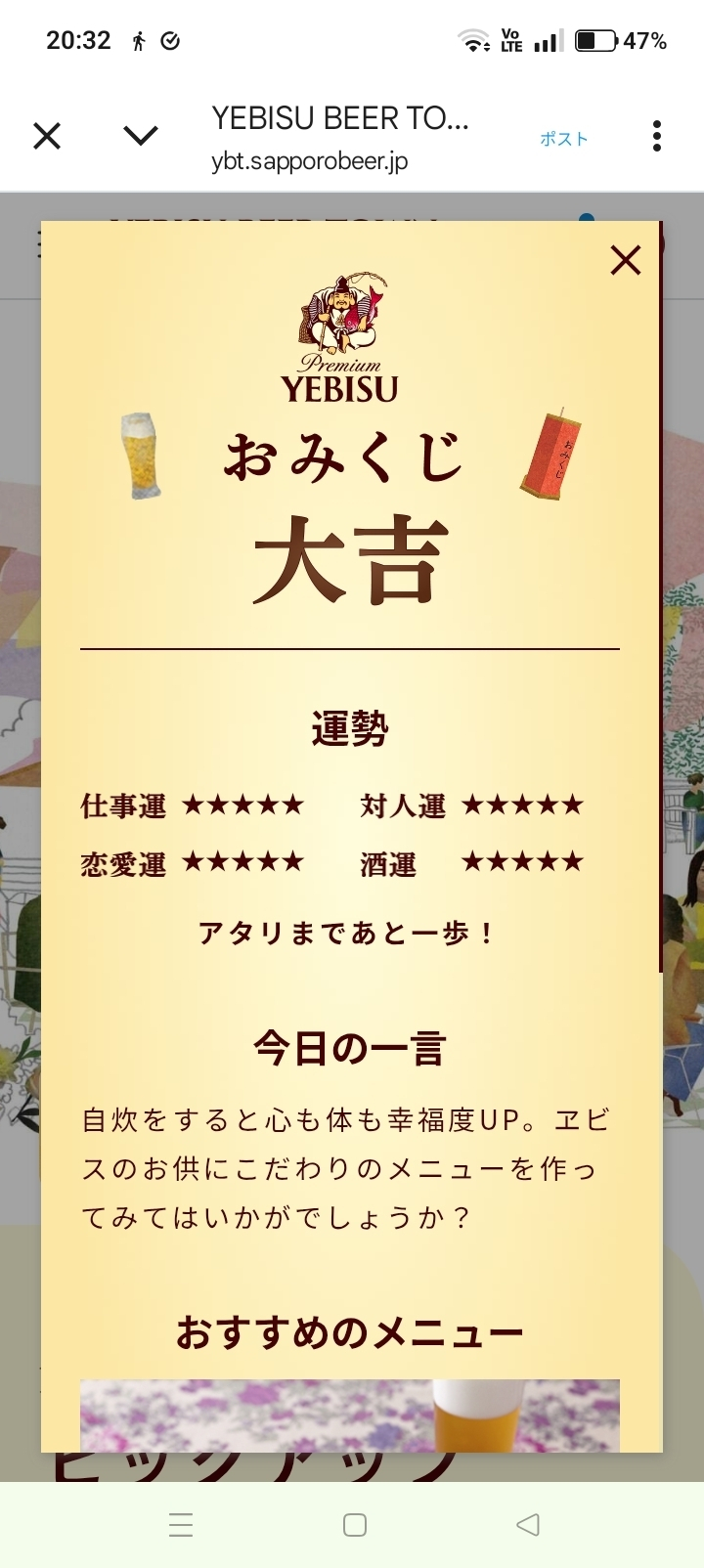
Task: Dismiss the おみくじ popup
Action: (x=625, y=260)
